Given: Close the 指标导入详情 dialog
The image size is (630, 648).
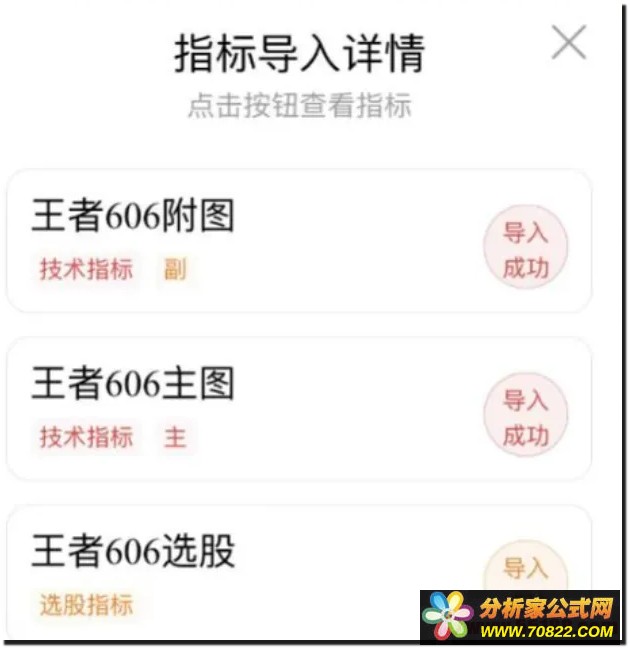Looking at the screenshot, I should pyautogui.click(x=569, y=44).
